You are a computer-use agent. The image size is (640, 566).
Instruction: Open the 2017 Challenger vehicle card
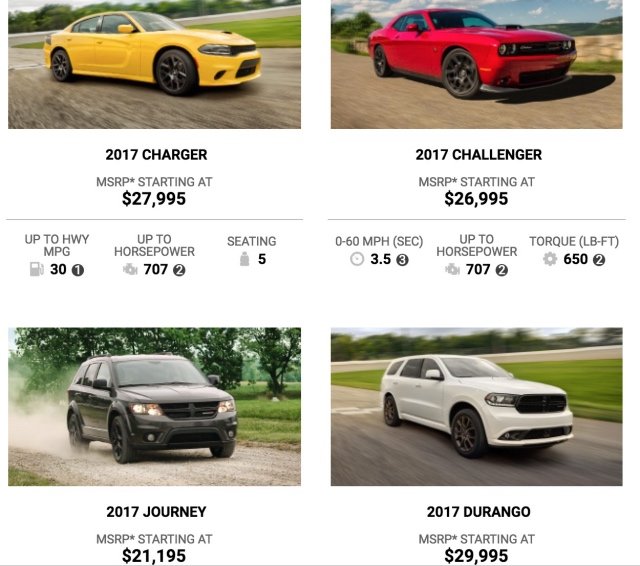click(478, 65)
